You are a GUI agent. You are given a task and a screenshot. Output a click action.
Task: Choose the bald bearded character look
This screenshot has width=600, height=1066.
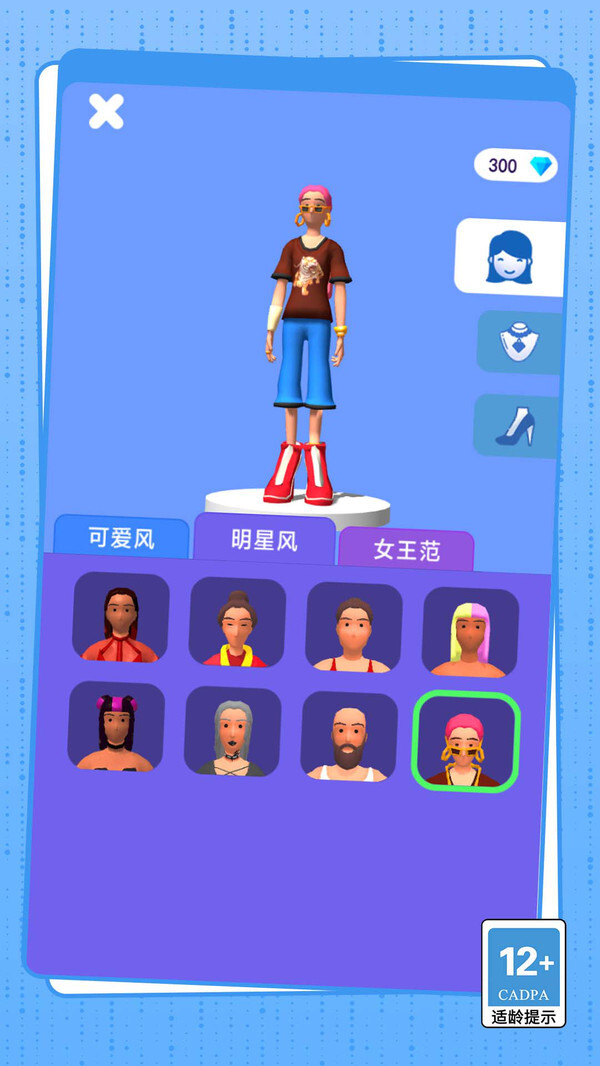point(350,736)
